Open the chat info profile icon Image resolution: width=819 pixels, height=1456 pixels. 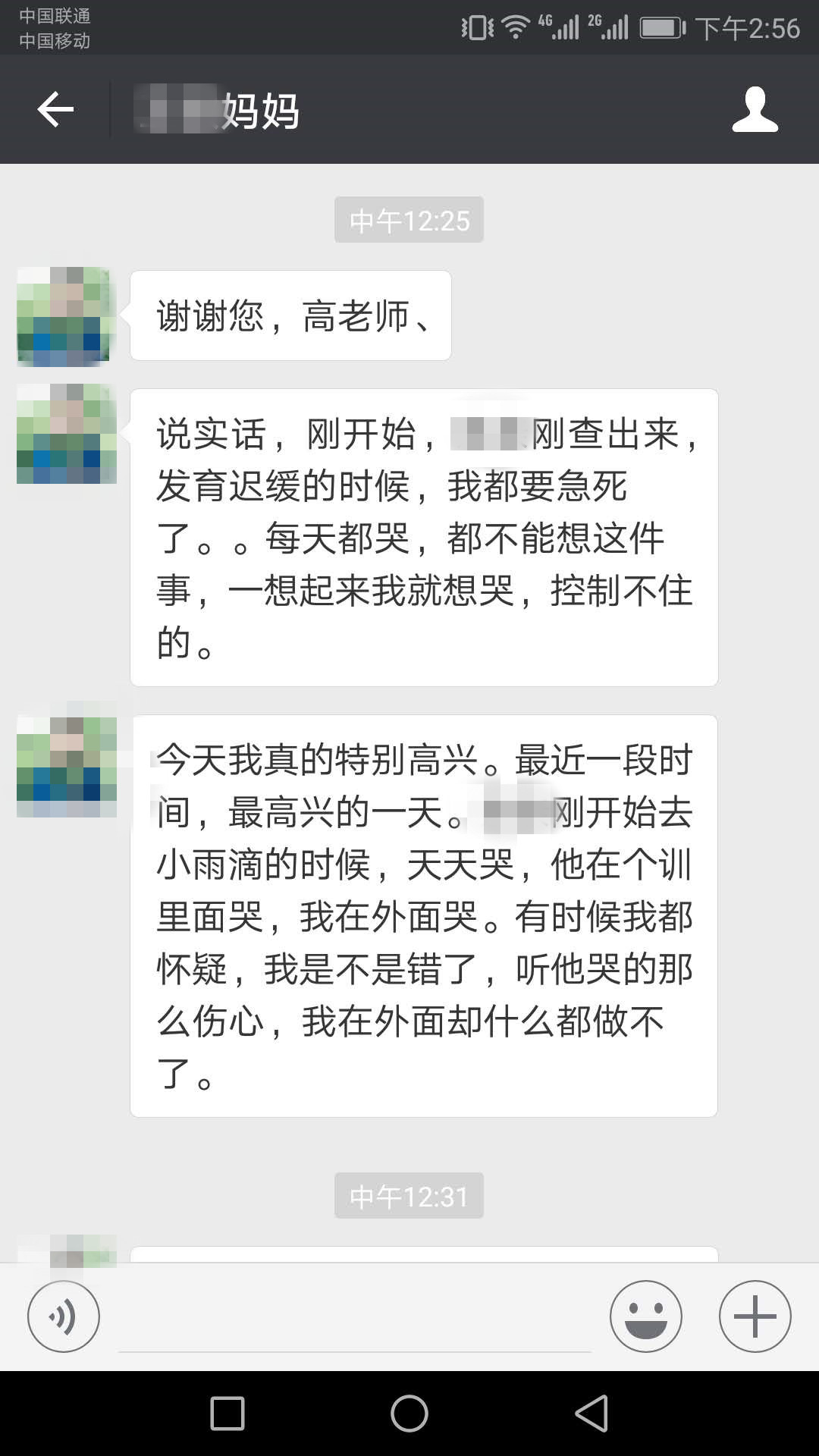(x=755, y=110)
